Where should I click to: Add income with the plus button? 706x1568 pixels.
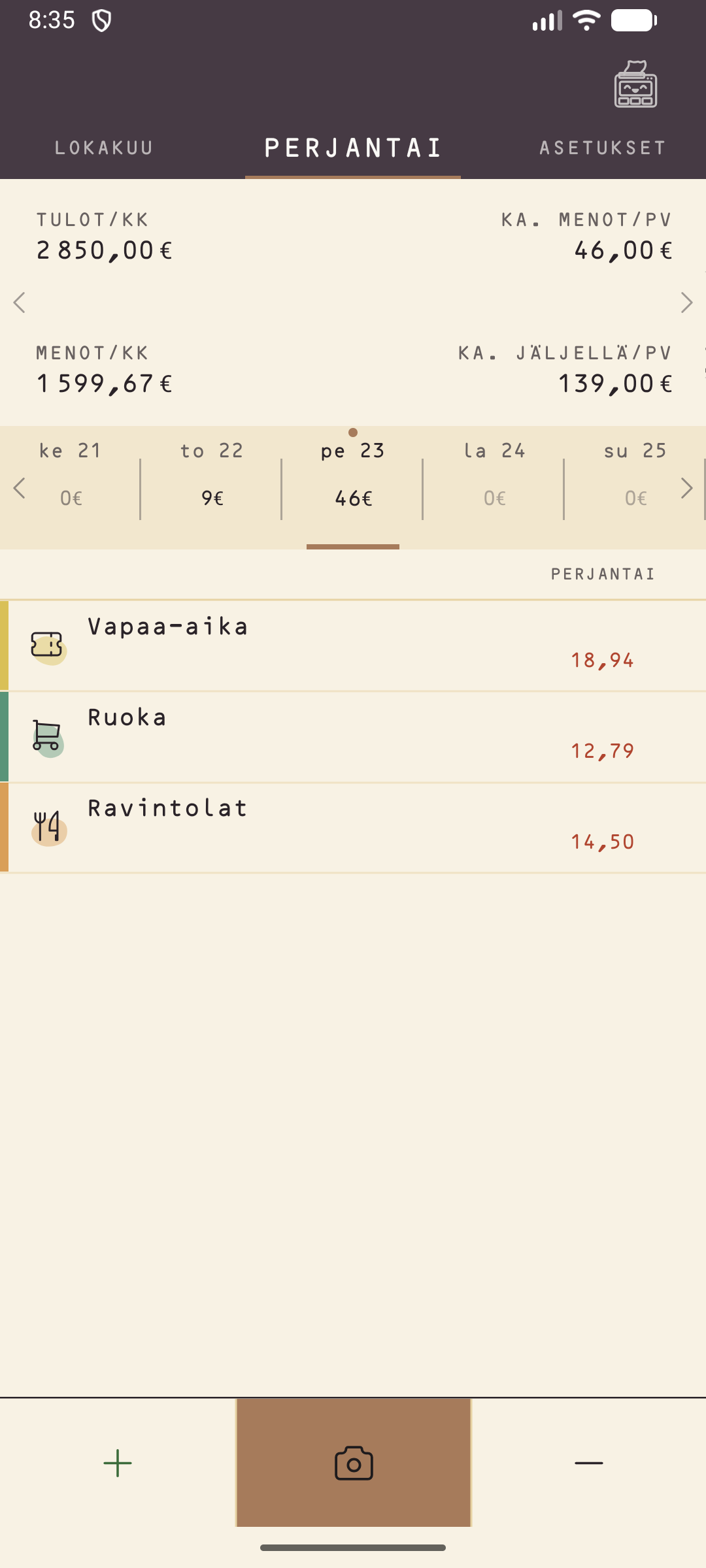(118, 1463)
